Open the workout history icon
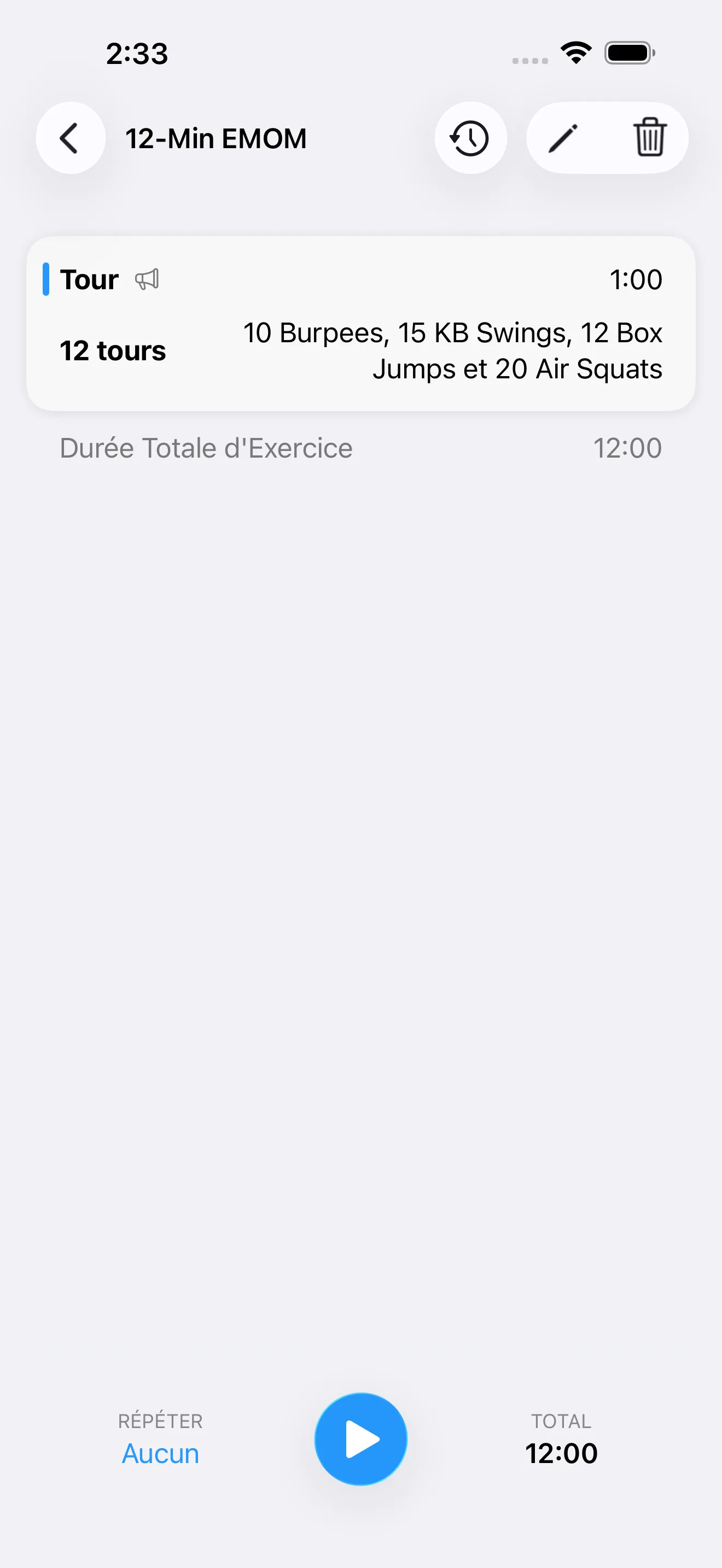The image size is (722, 1568). tap(470, 138)
